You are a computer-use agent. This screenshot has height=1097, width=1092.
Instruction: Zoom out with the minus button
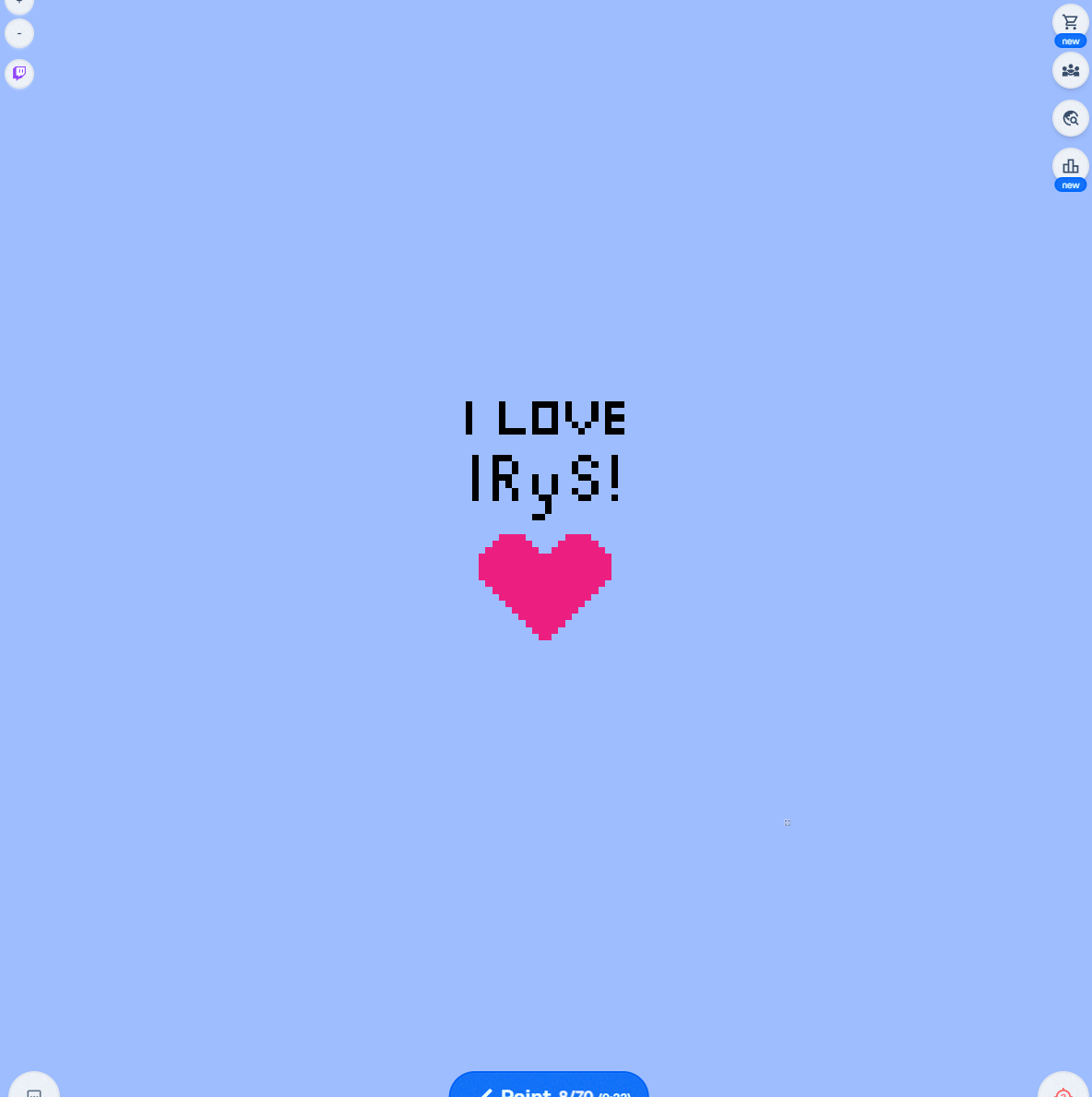click(x=19, y=33)
